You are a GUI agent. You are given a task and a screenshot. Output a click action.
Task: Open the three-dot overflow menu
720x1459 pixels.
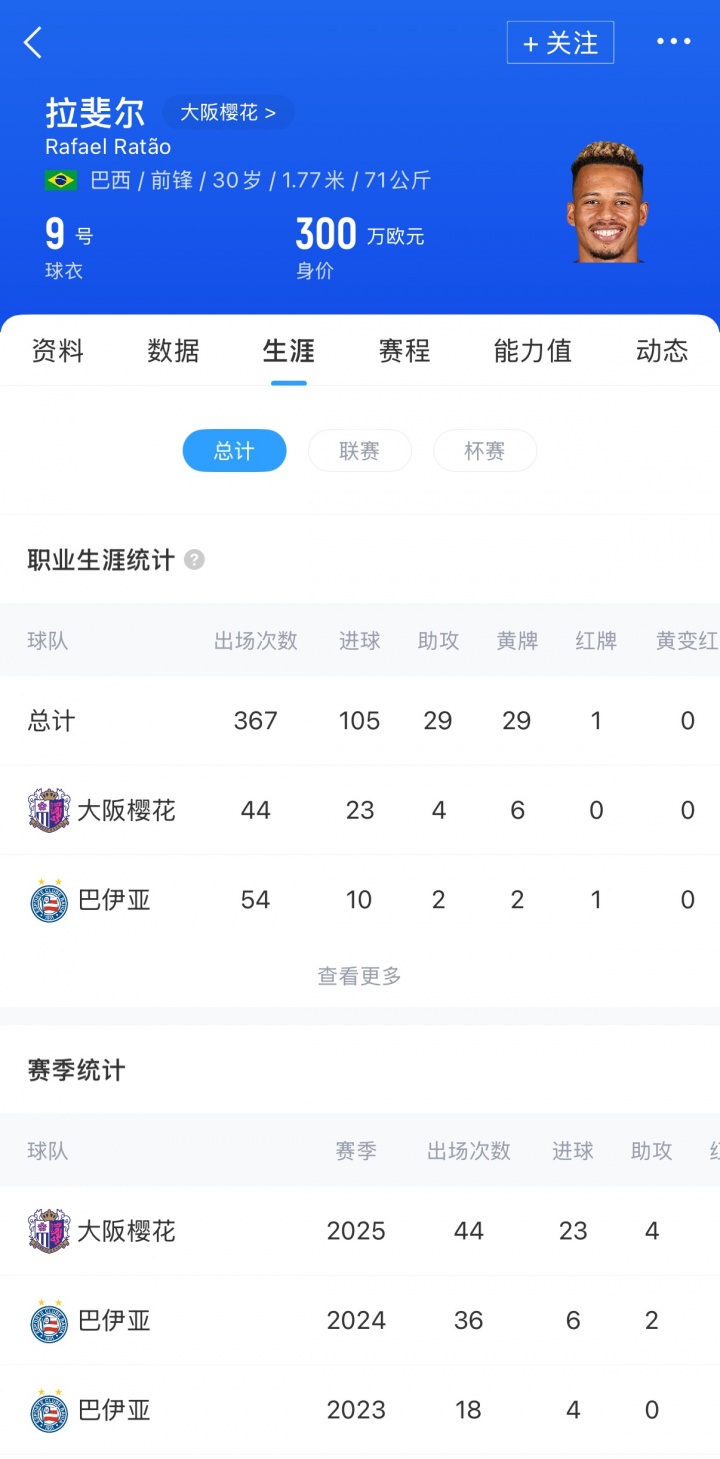(673, 42)
